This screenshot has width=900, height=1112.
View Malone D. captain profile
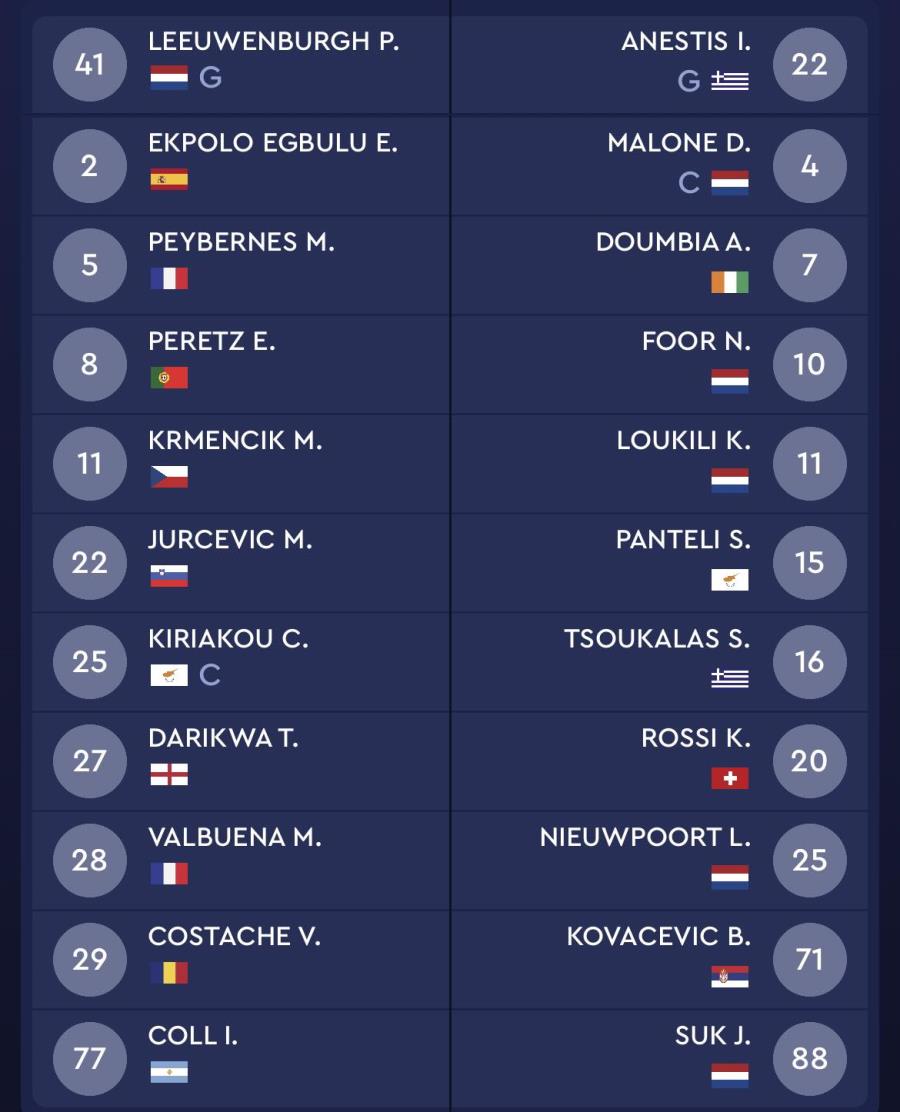click(678, 142)
